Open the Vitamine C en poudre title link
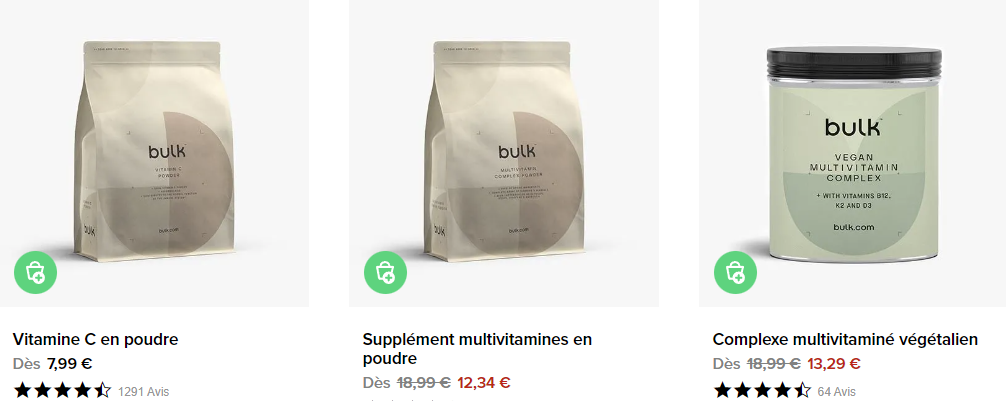Screen dimensions: 1006x401 pyautogui.click(x=95, y=340)
